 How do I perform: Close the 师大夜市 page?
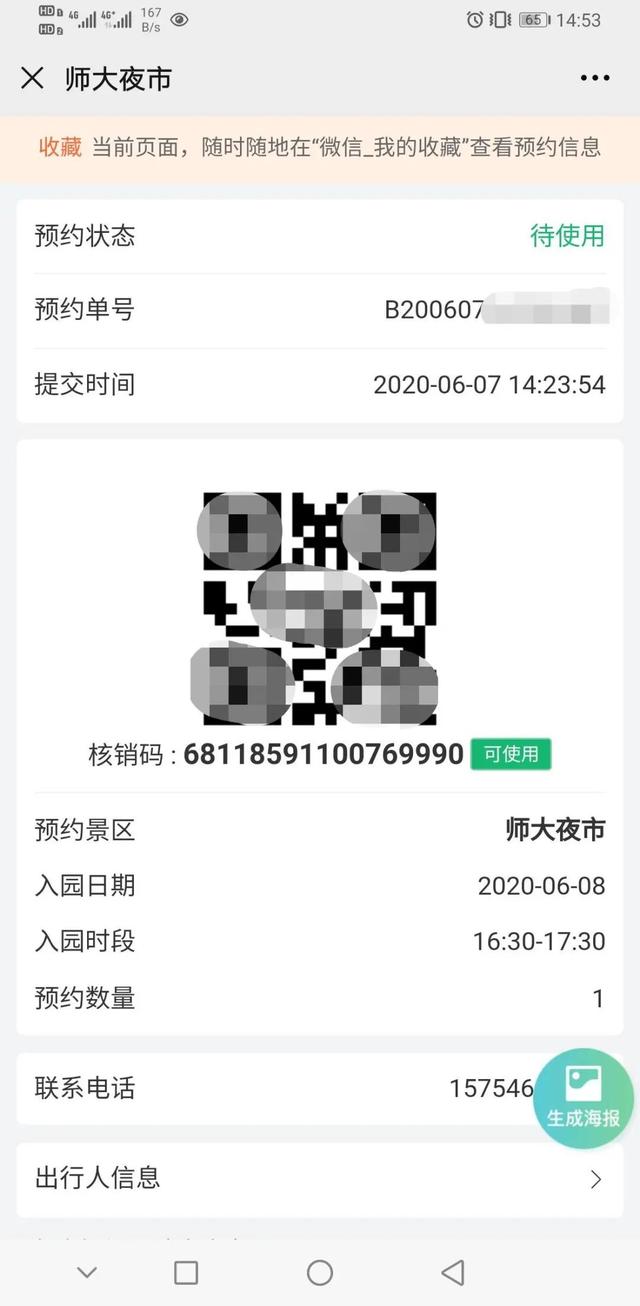click(32, 78)
